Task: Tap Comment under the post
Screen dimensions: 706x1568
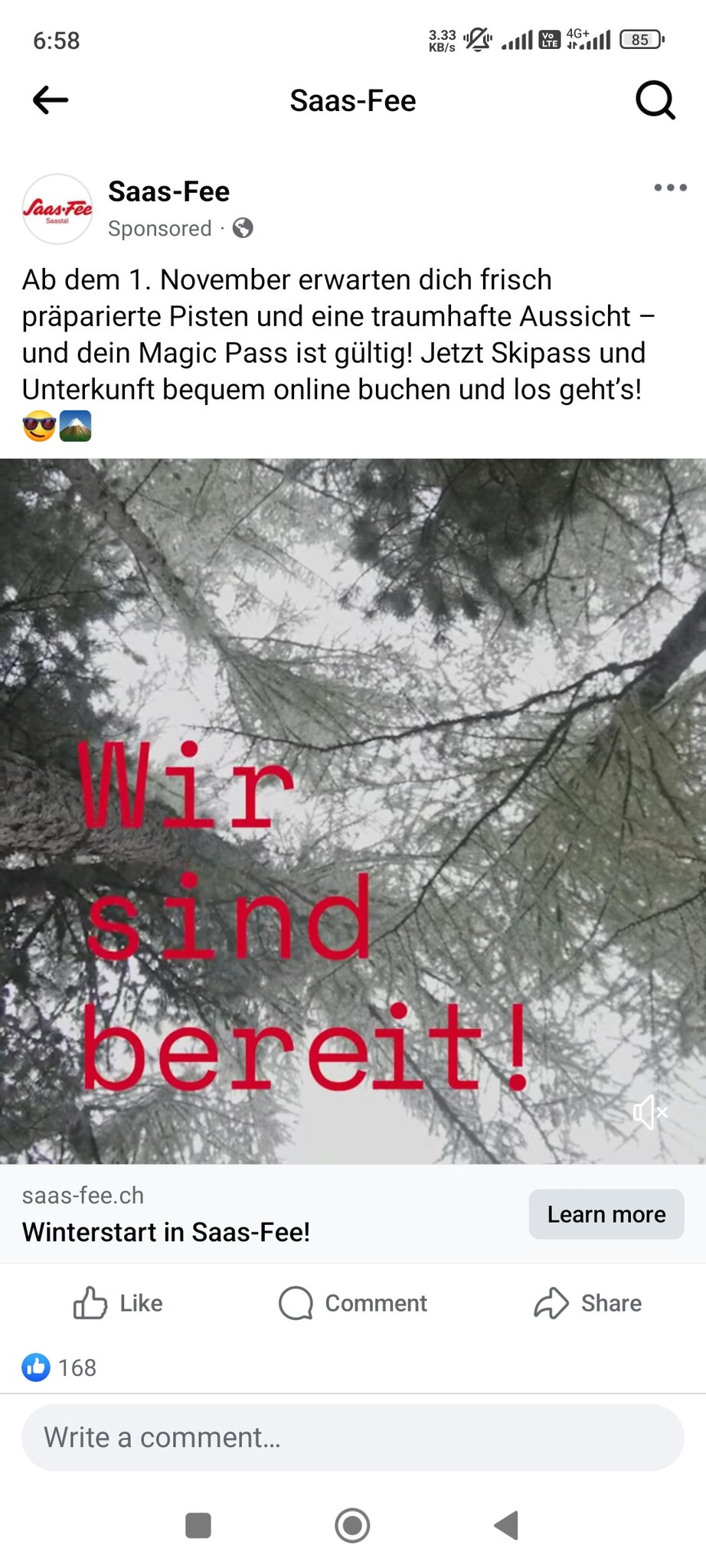Action: click(353, 1303)
